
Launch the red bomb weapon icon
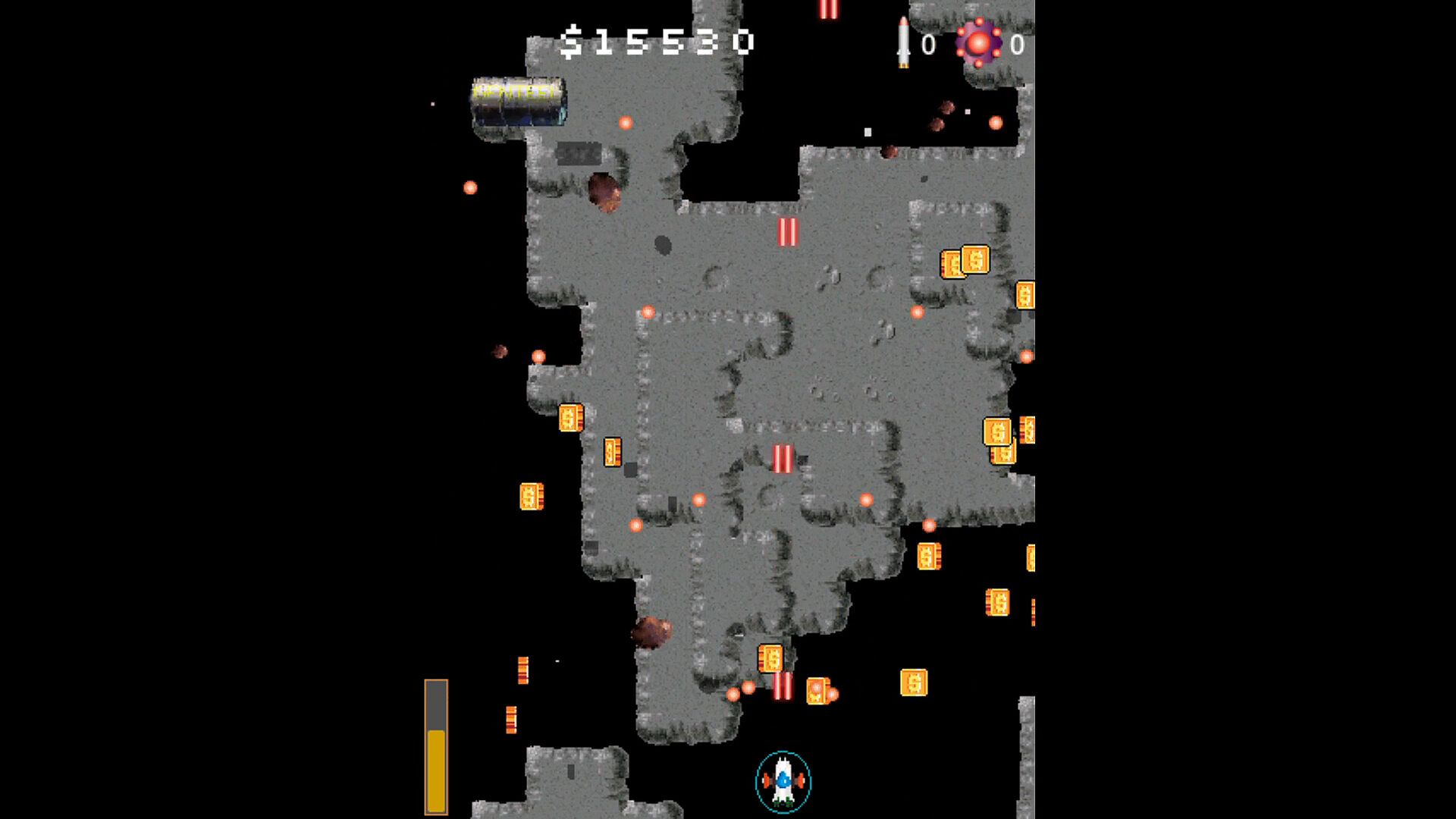click(x=978, y=43)
